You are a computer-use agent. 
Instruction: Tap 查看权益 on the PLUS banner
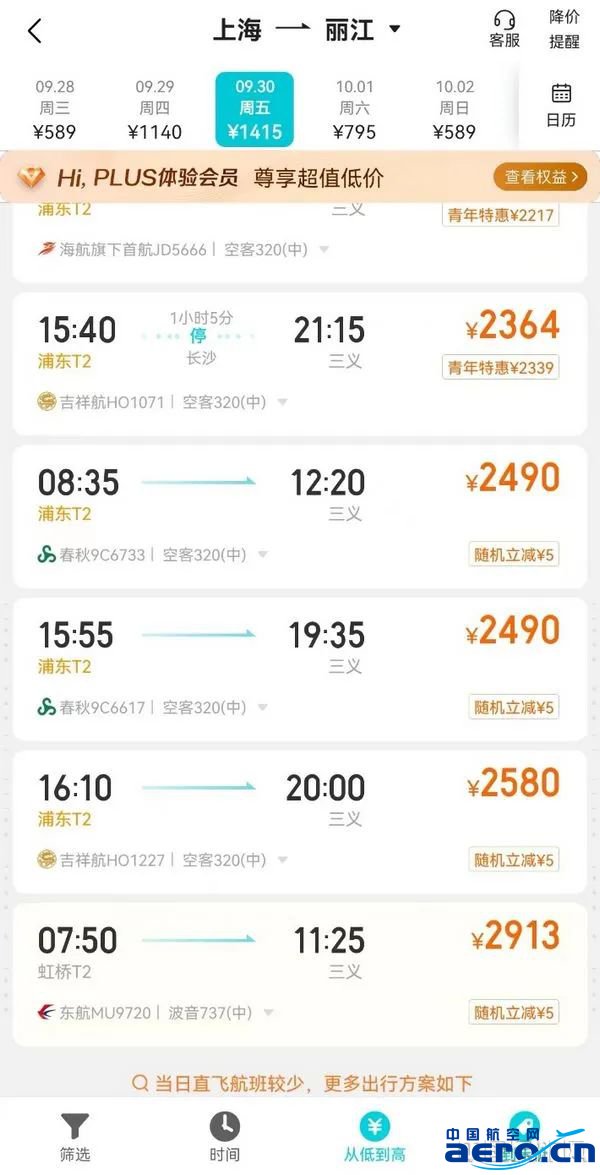coord(540,177)
